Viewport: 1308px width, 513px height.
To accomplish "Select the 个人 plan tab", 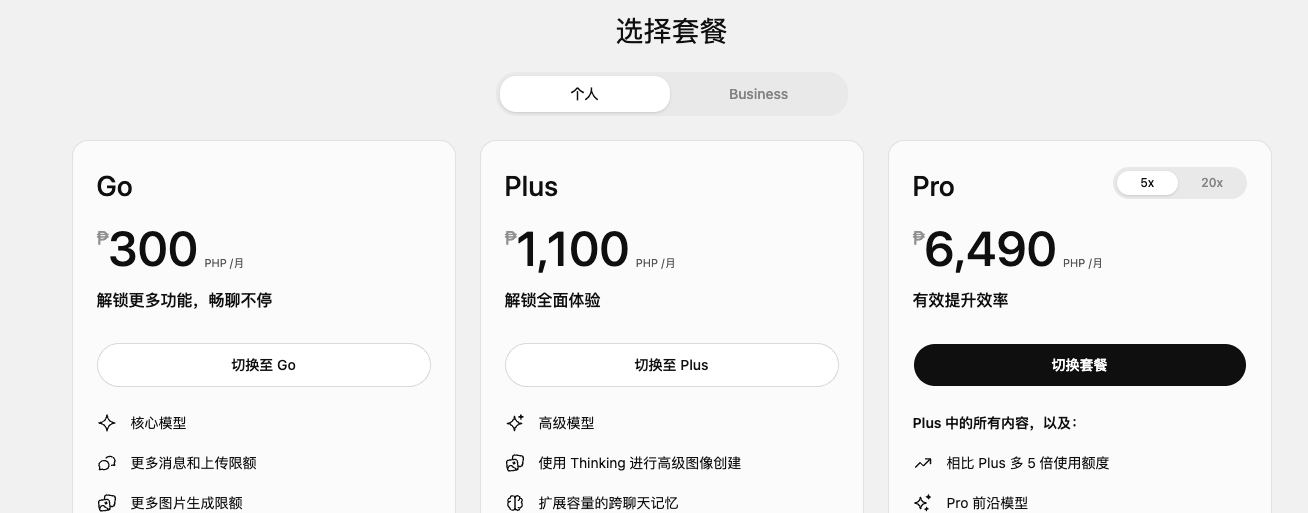I will pyautogui.click(x=585, y=94).
